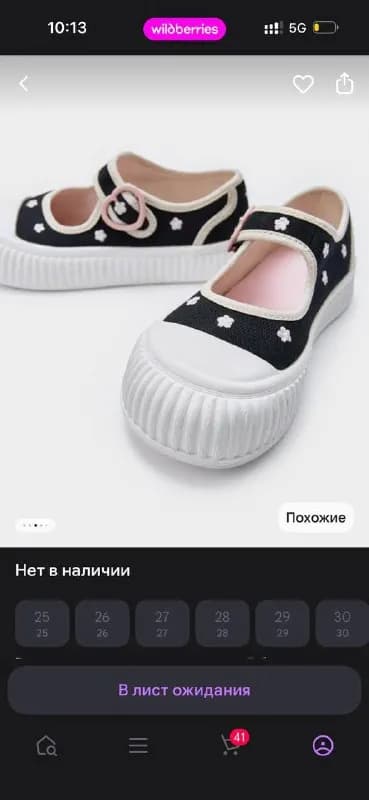The image size is (369, 800).
Task: Share this product
Action: 345,84
